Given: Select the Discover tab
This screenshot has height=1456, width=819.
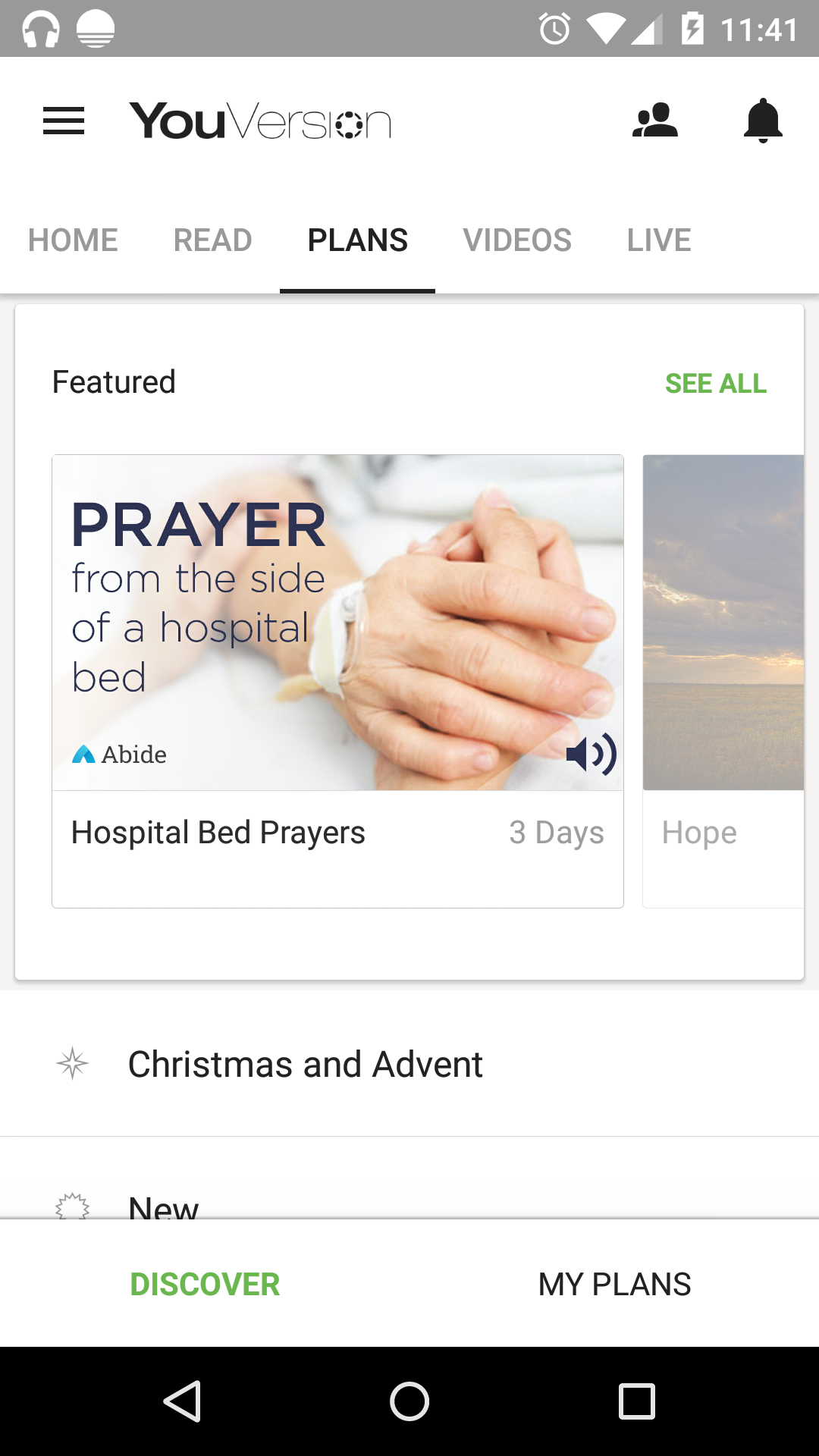Looking at the screenshot, I should coord(205,1285).
